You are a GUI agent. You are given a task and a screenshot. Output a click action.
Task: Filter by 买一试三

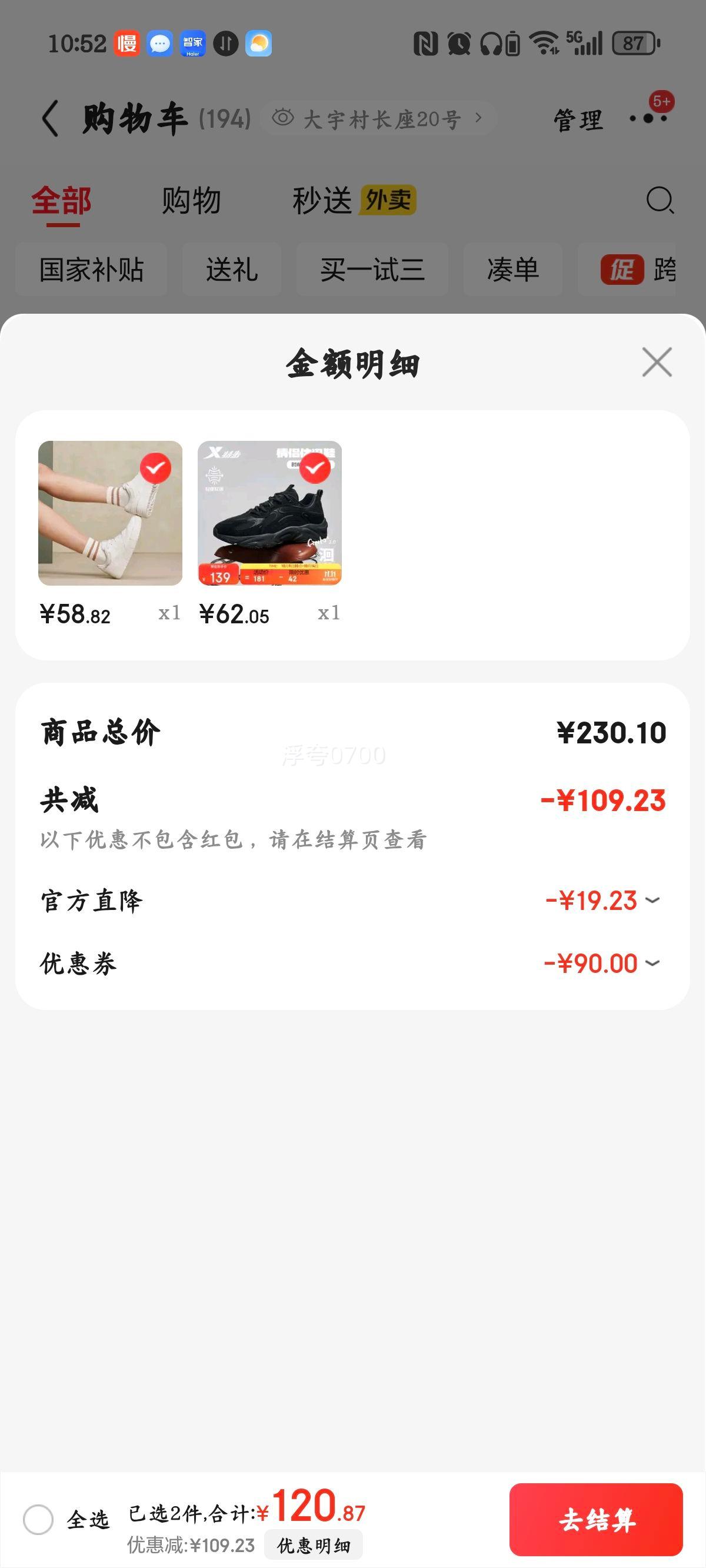(x=372, y=270)
